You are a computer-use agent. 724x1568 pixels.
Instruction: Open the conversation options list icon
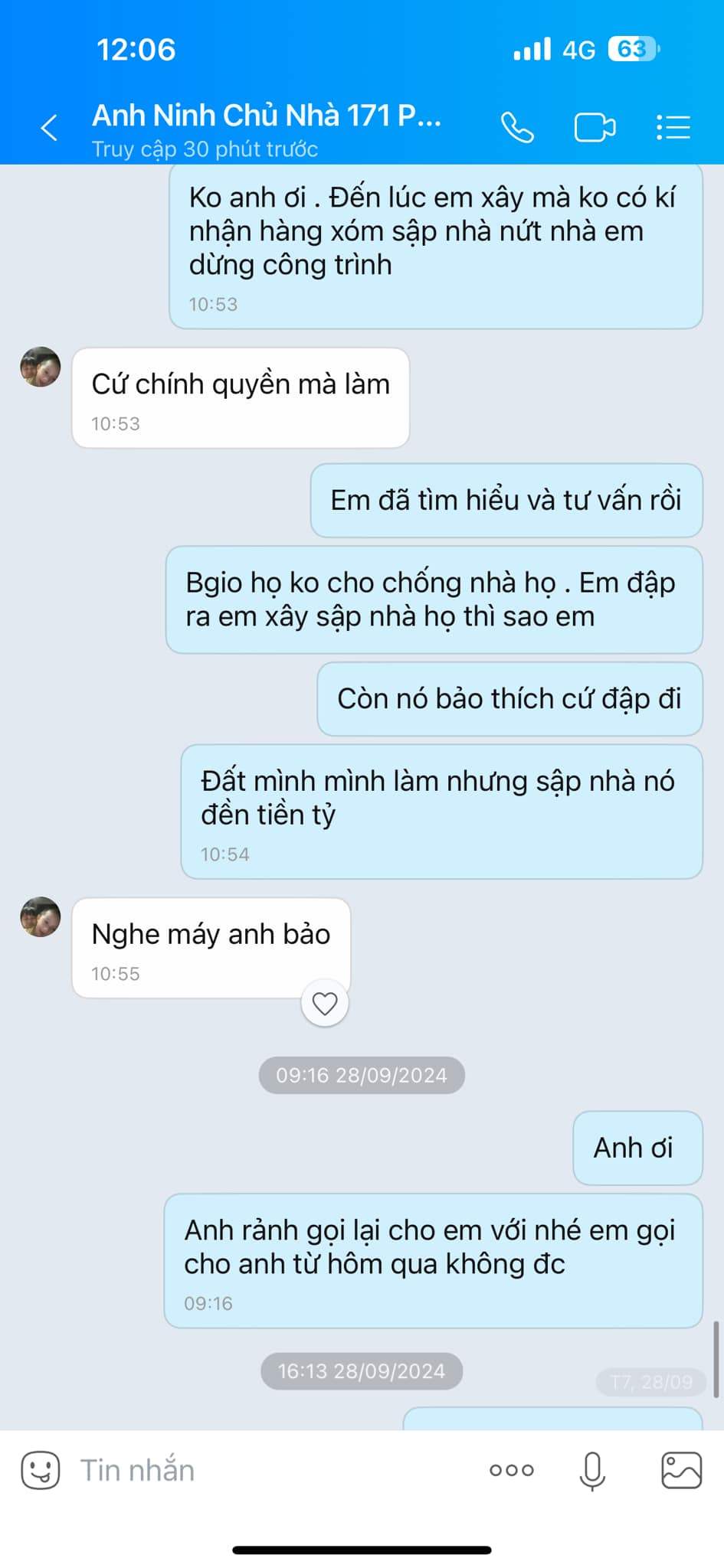(x=673, y=127)
